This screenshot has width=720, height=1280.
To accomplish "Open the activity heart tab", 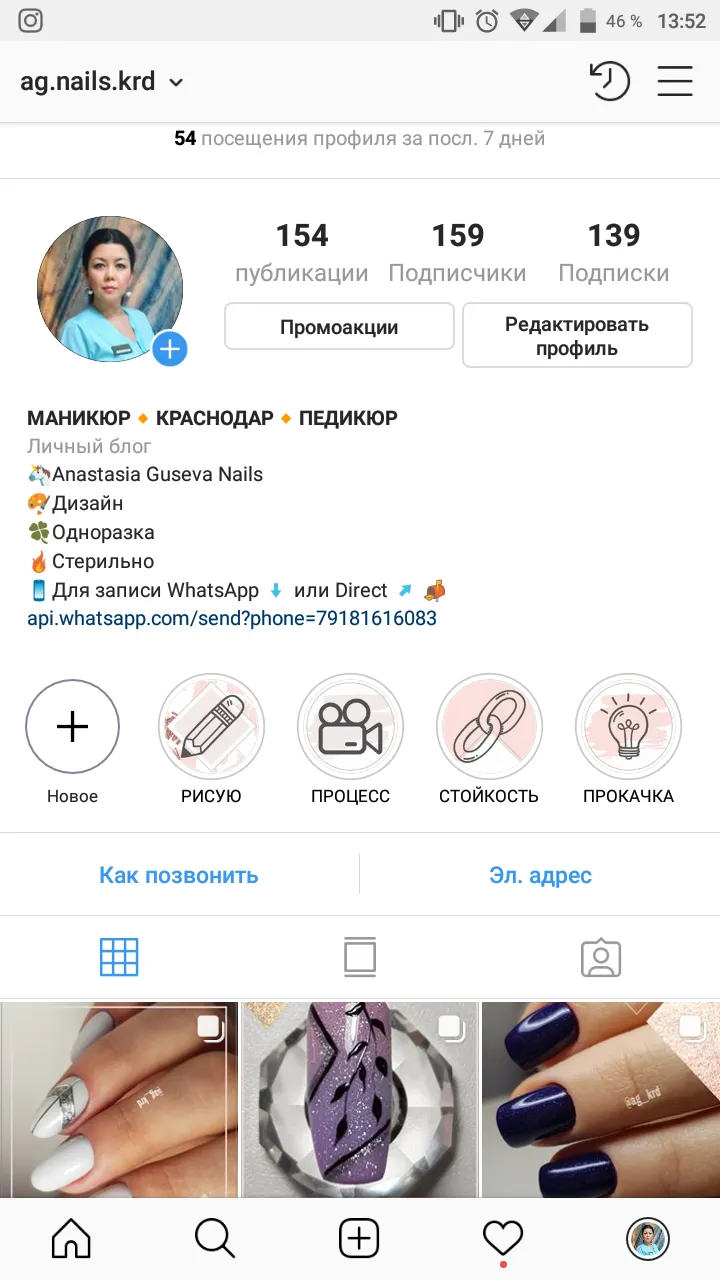I will (x=503, y=1240).
